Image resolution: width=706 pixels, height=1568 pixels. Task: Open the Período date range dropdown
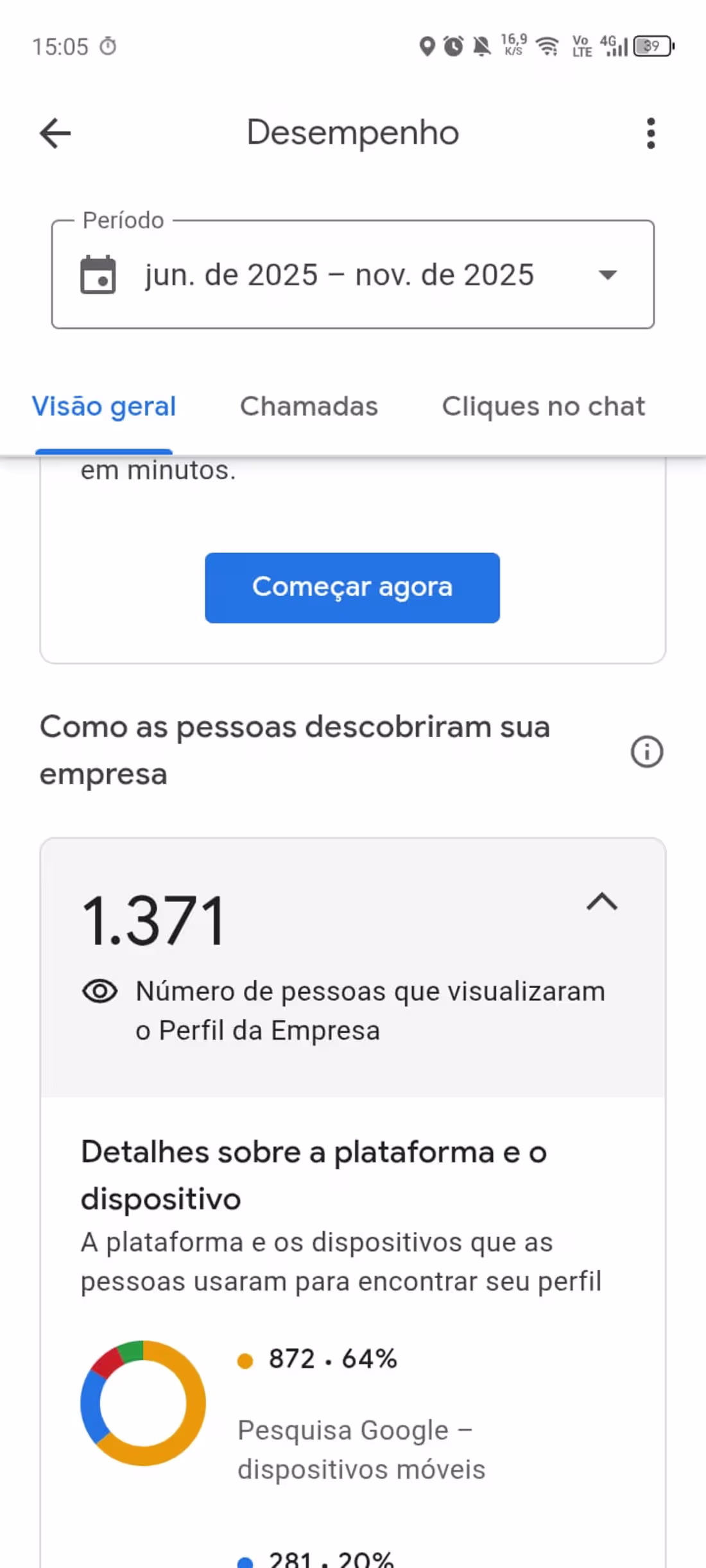pyautogui.click(x=353, y=275)
